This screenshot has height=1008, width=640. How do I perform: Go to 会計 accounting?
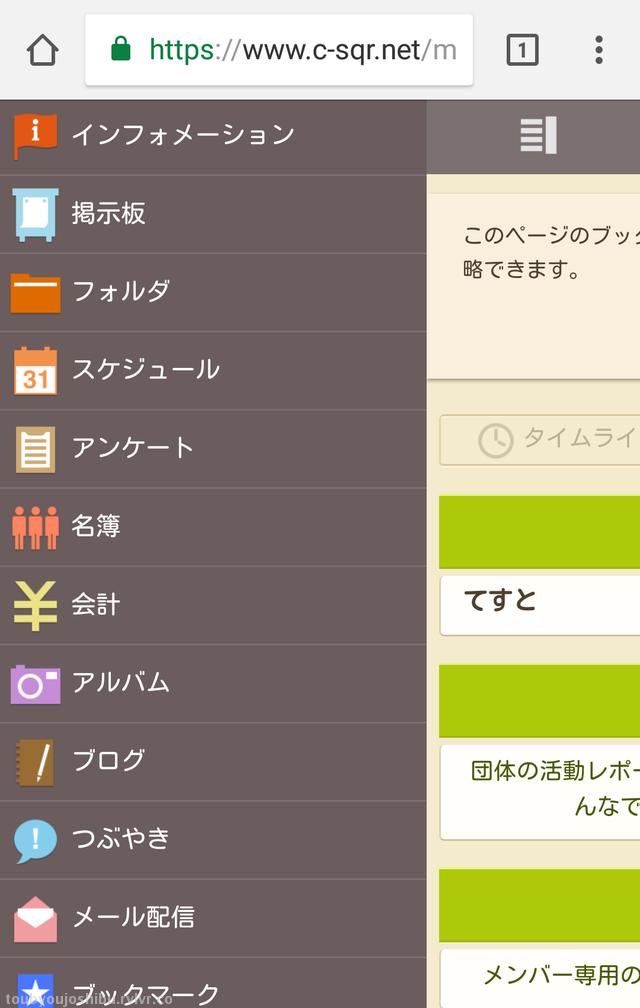point(96,605)
